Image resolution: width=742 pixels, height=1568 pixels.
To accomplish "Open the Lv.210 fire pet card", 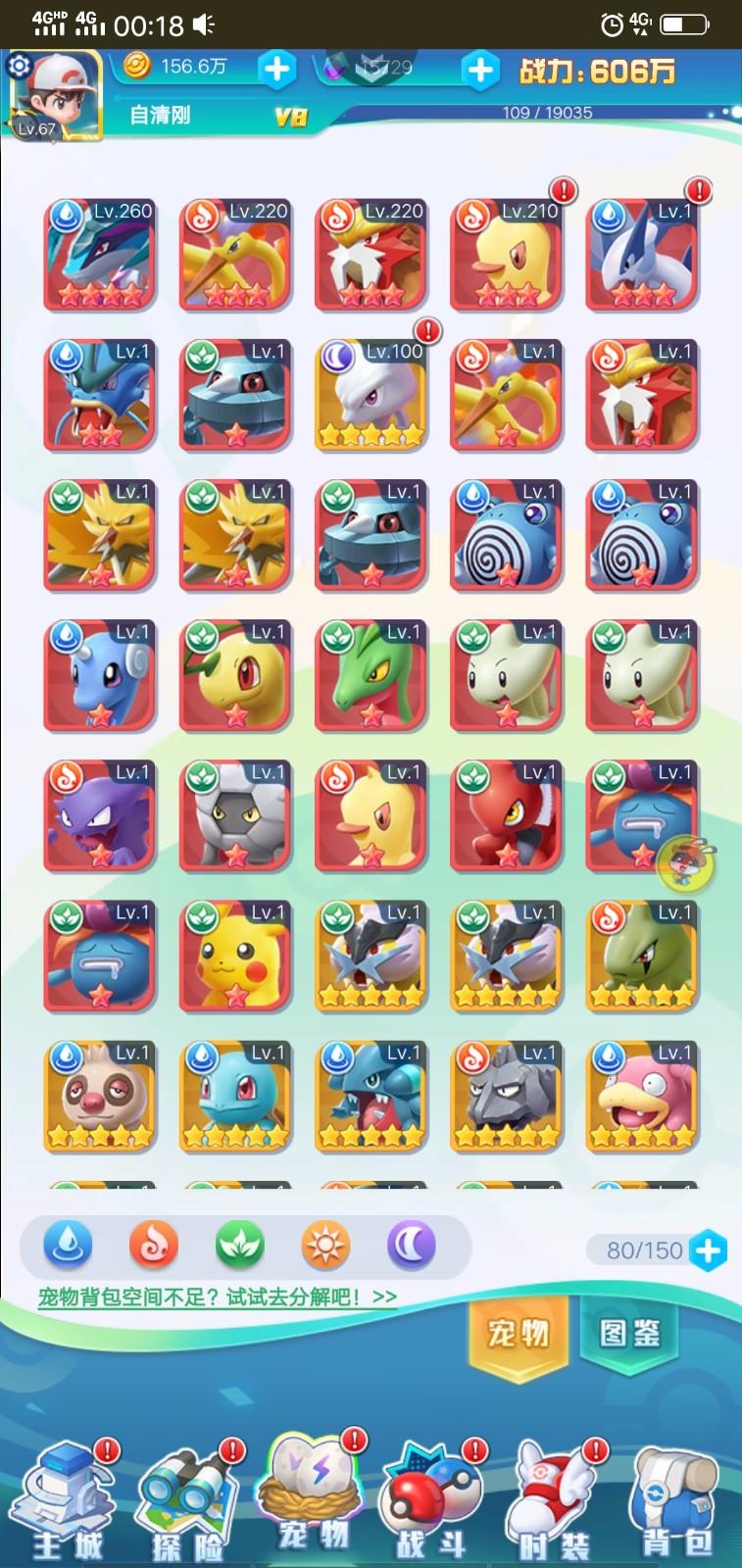I will click(507, 255).
